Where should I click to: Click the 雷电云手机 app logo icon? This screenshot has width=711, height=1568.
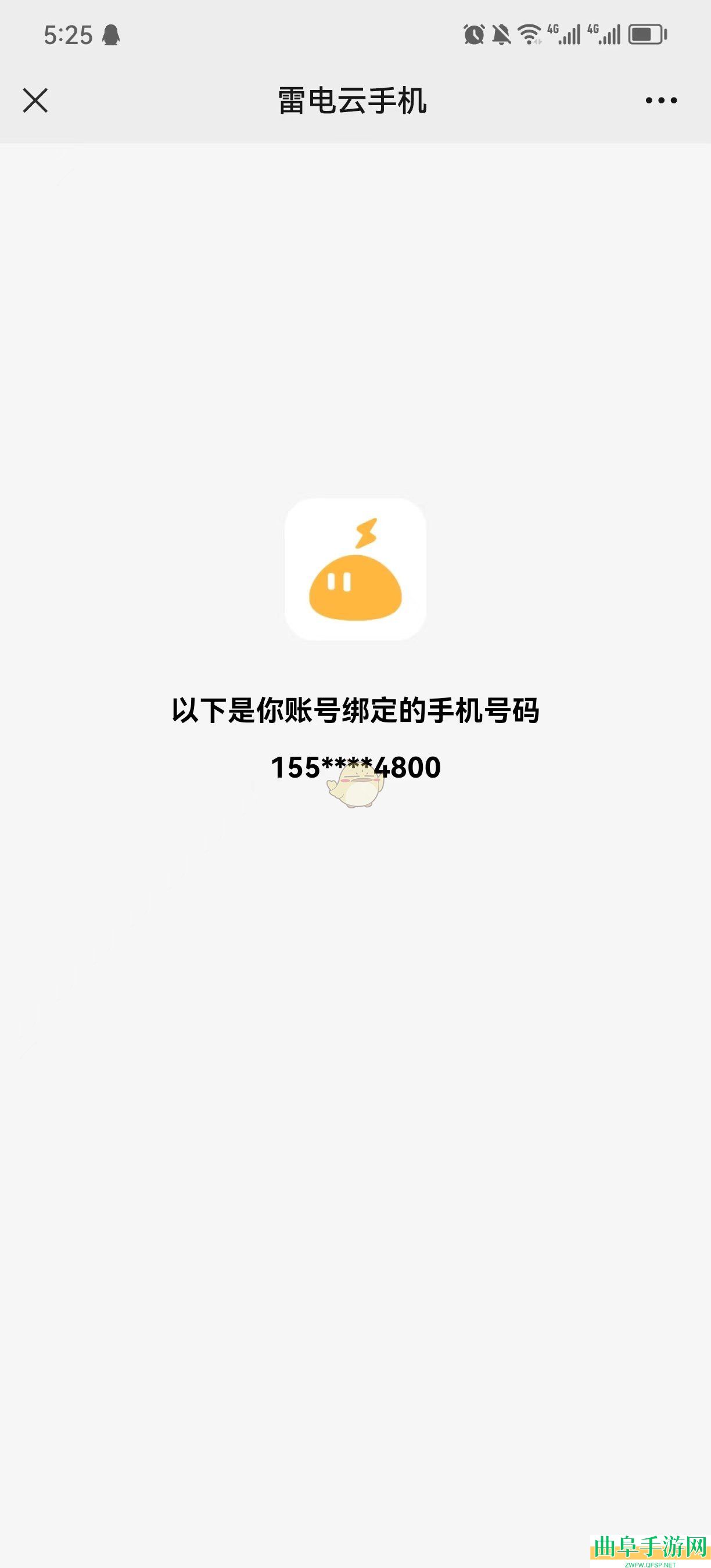pyautogui.click(x=355, y=567)
